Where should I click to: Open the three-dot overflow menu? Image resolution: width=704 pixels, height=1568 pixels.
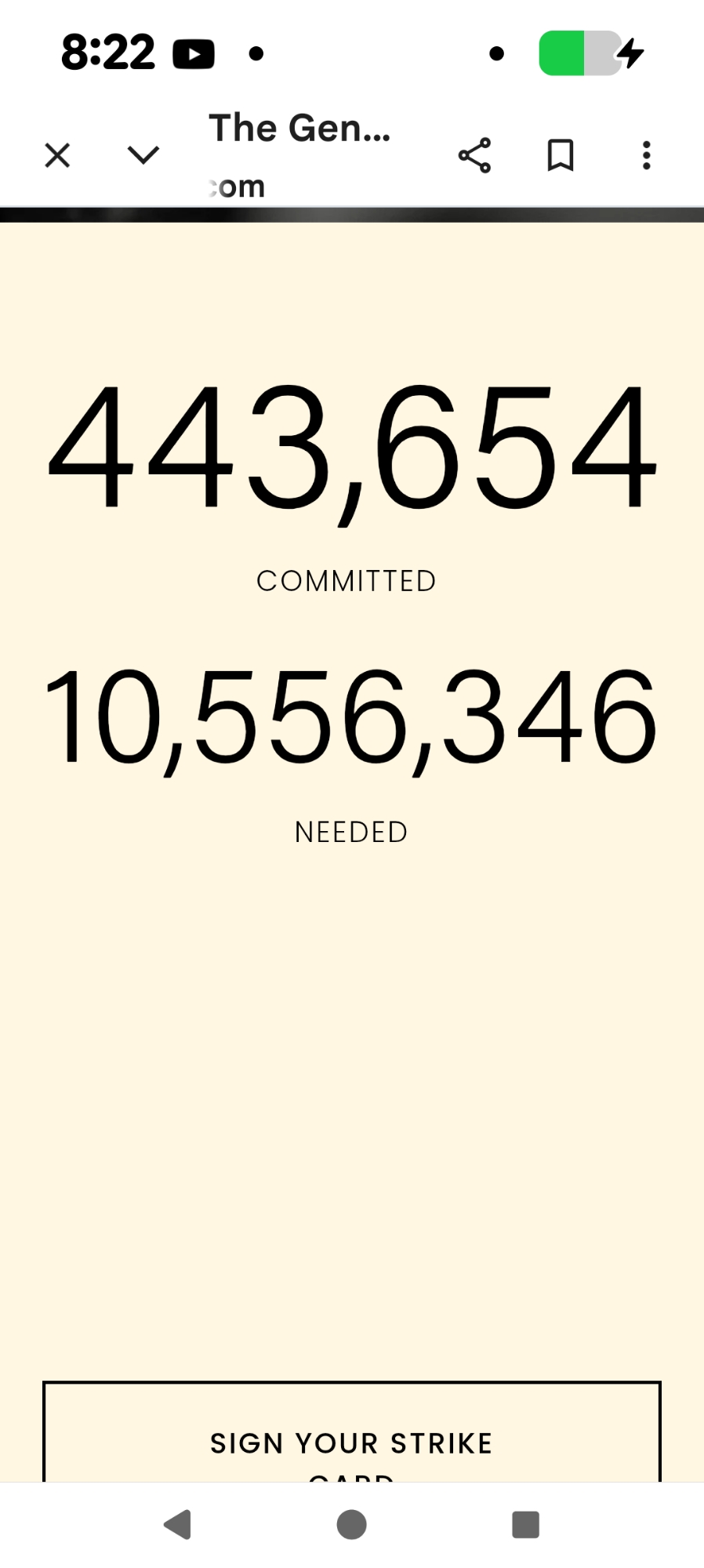(646, 155)
